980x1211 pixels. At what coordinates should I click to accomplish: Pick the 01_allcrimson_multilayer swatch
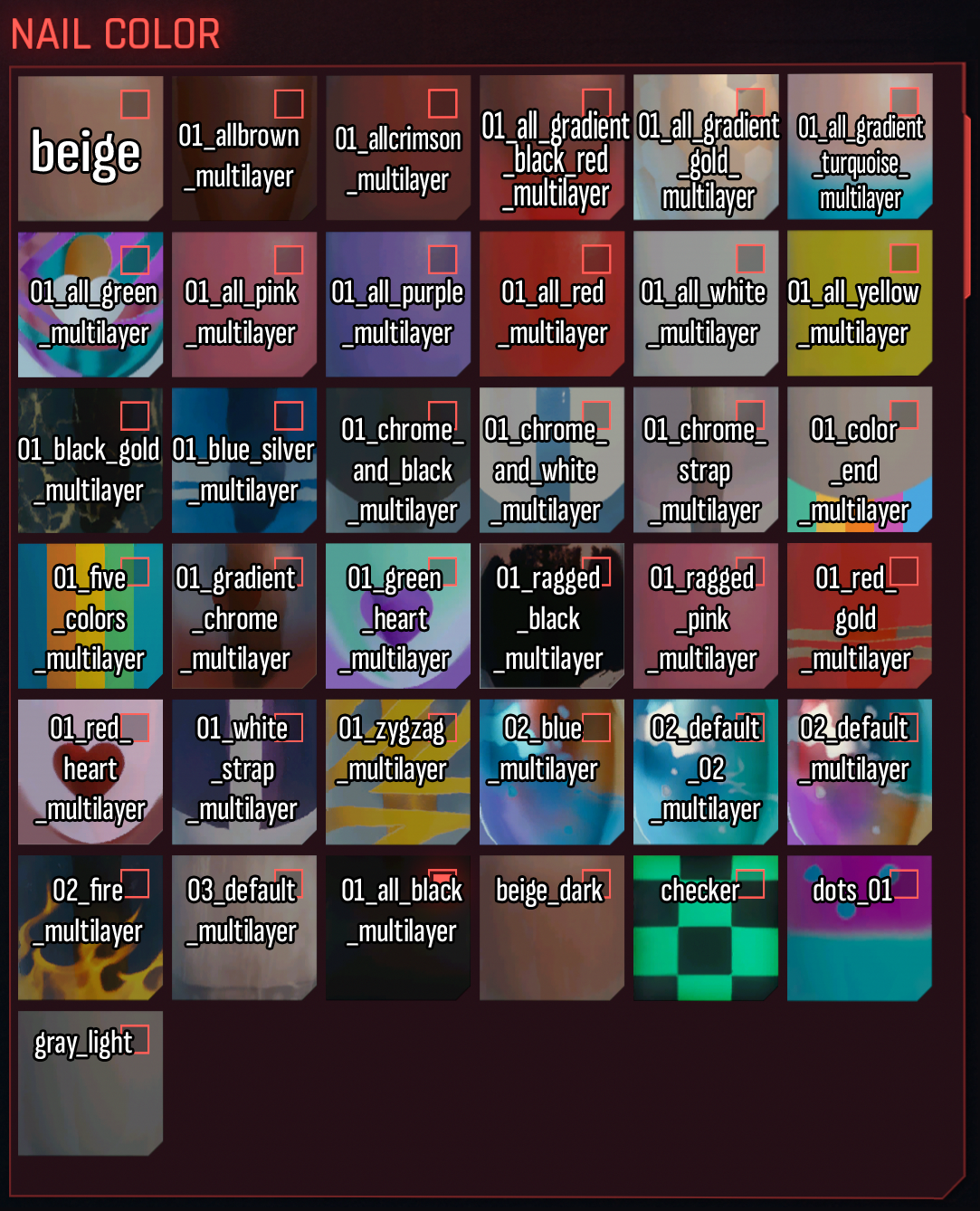click(x=398, y=149)
